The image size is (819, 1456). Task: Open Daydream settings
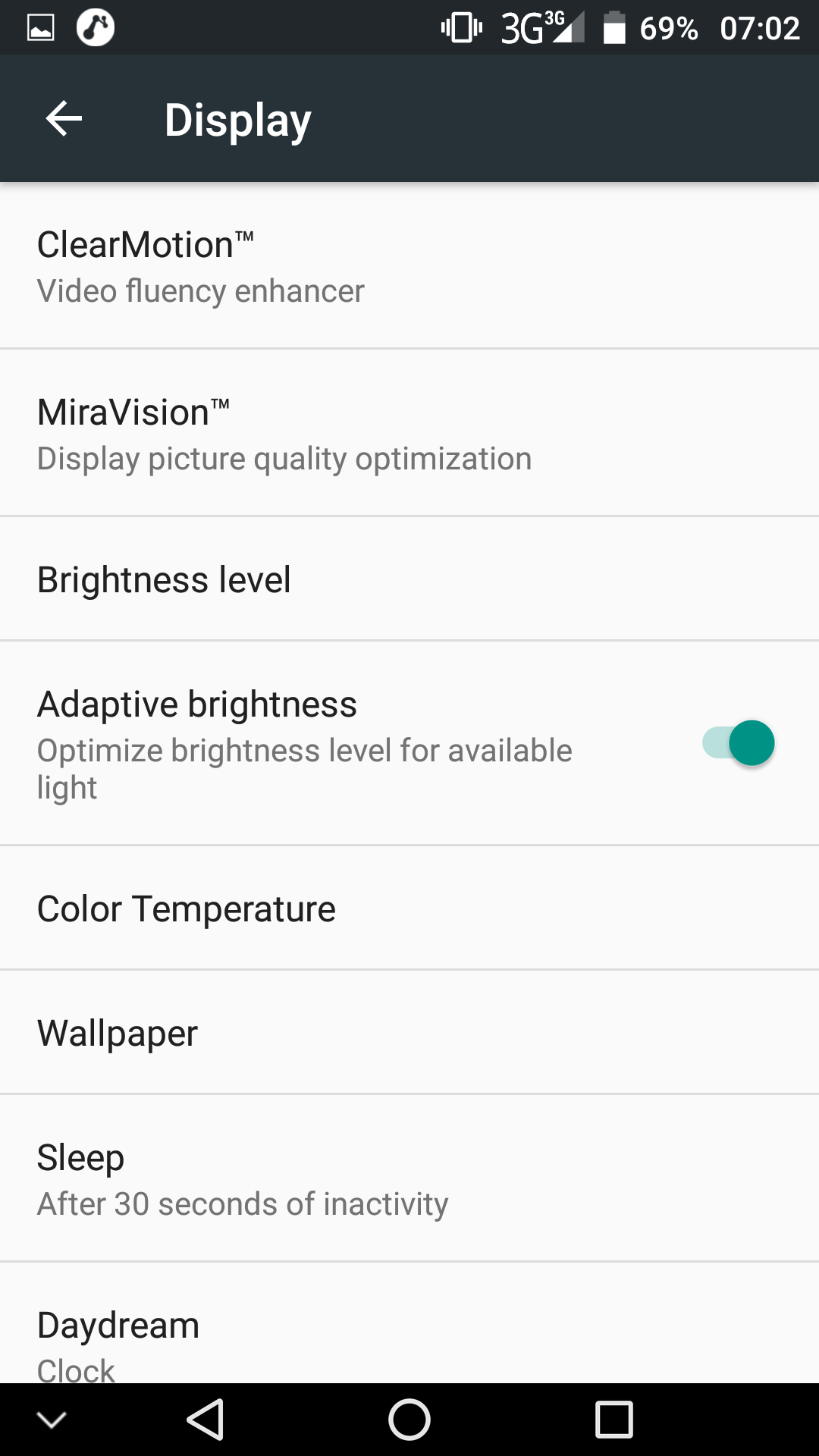409,1338
